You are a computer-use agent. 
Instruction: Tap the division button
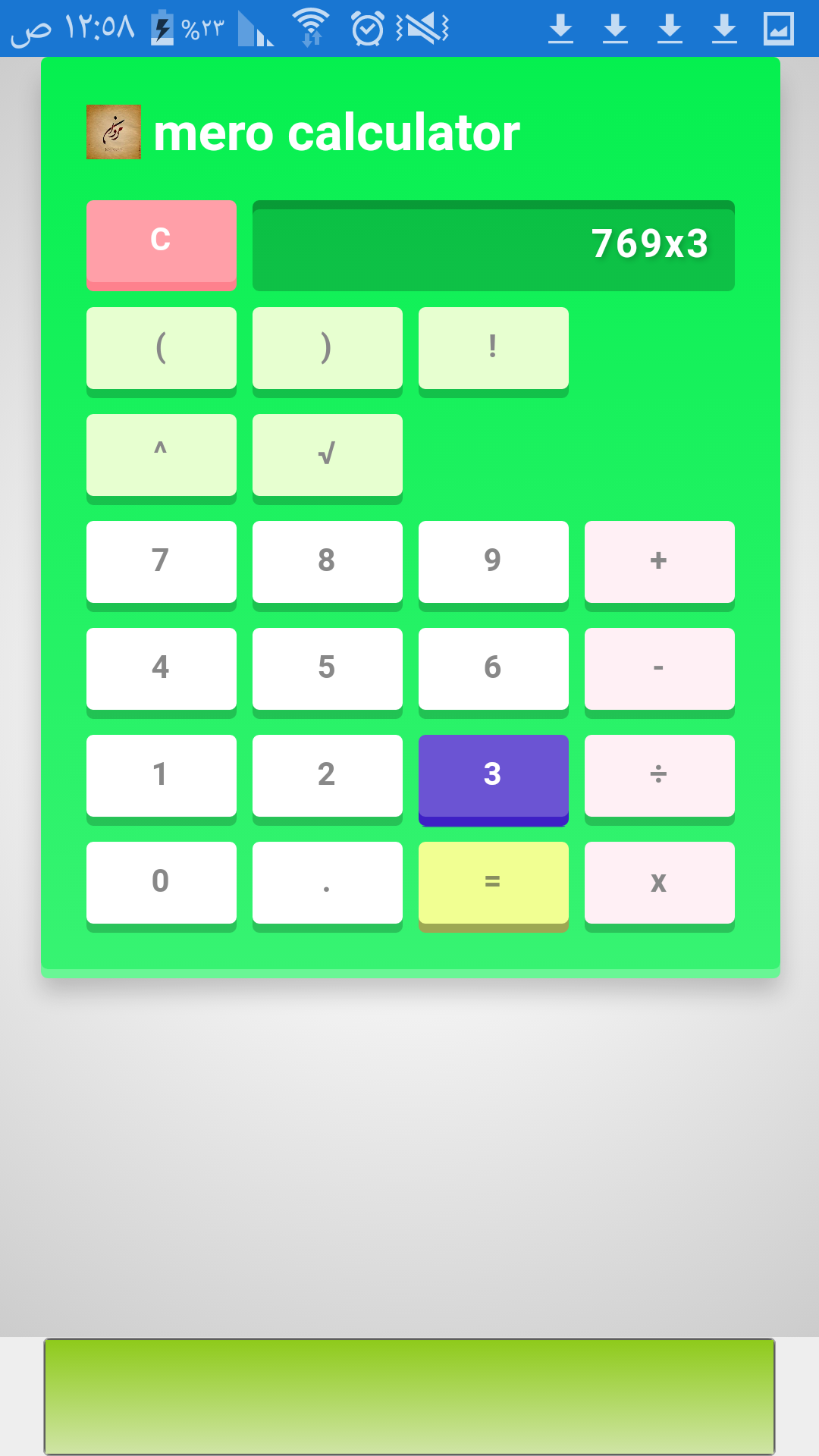click(659, 774)
